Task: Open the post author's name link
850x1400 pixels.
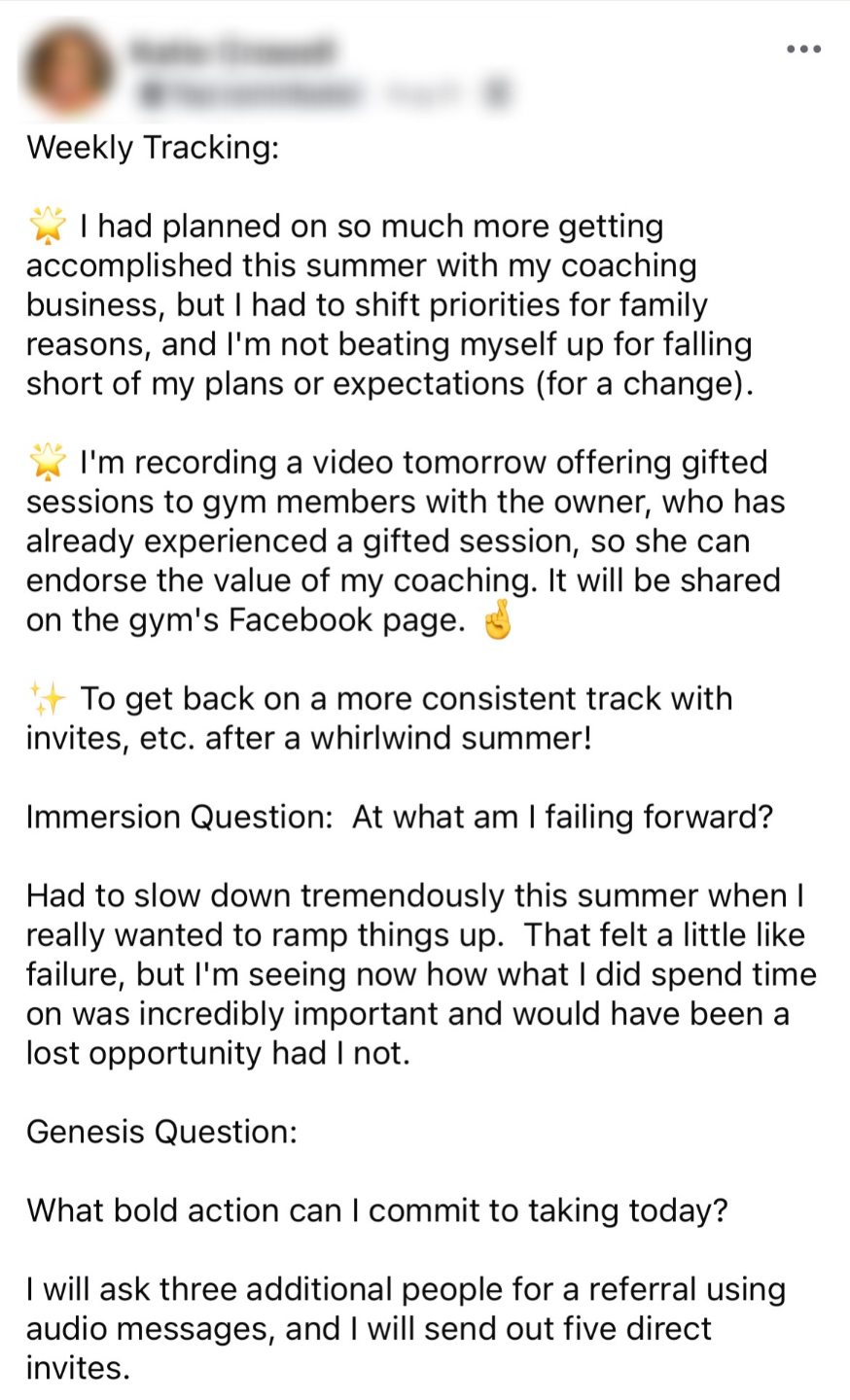Action: (233, 50)
